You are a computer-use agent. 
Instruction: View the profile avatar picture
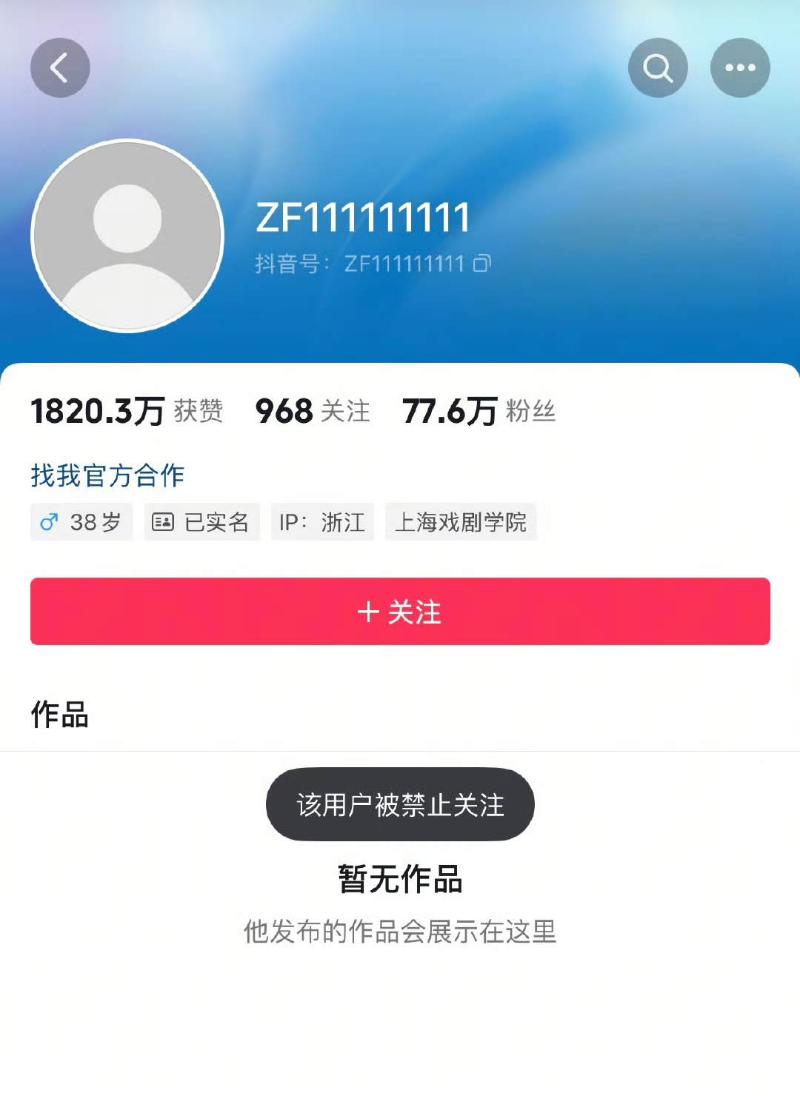pos(127,236)
